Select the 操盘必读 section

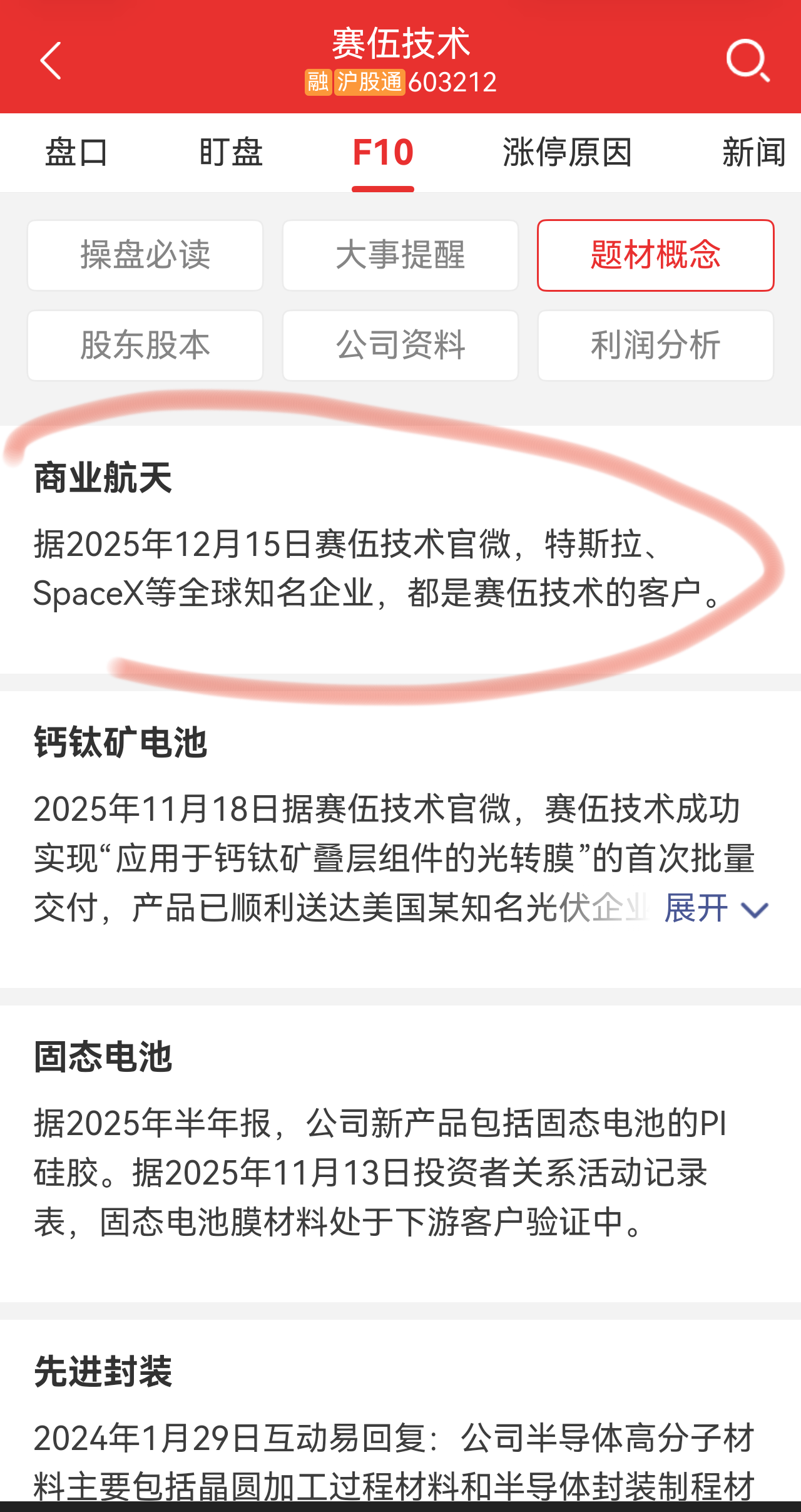tap(145, 255)
